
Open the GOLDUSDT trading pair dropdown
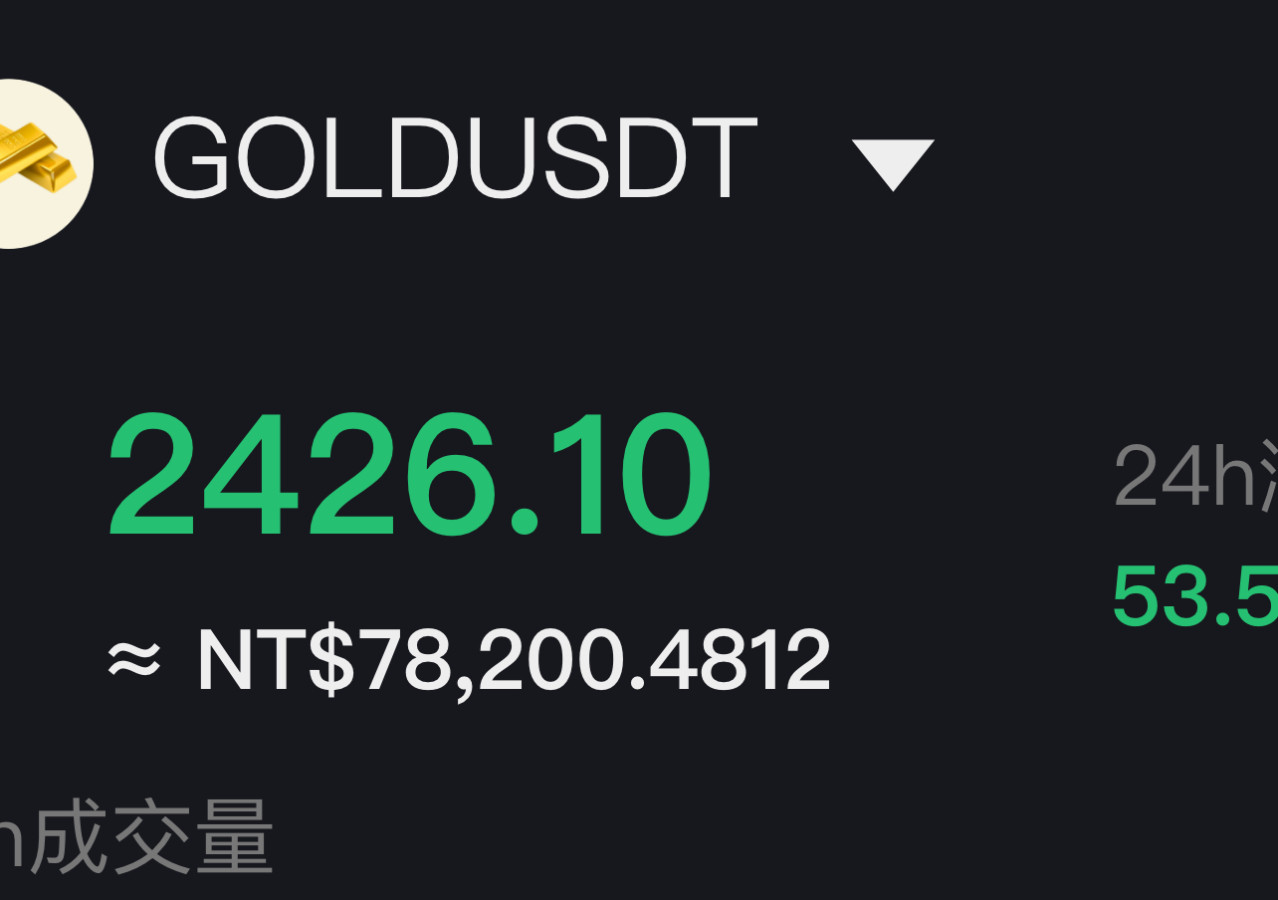pos(892,163)
